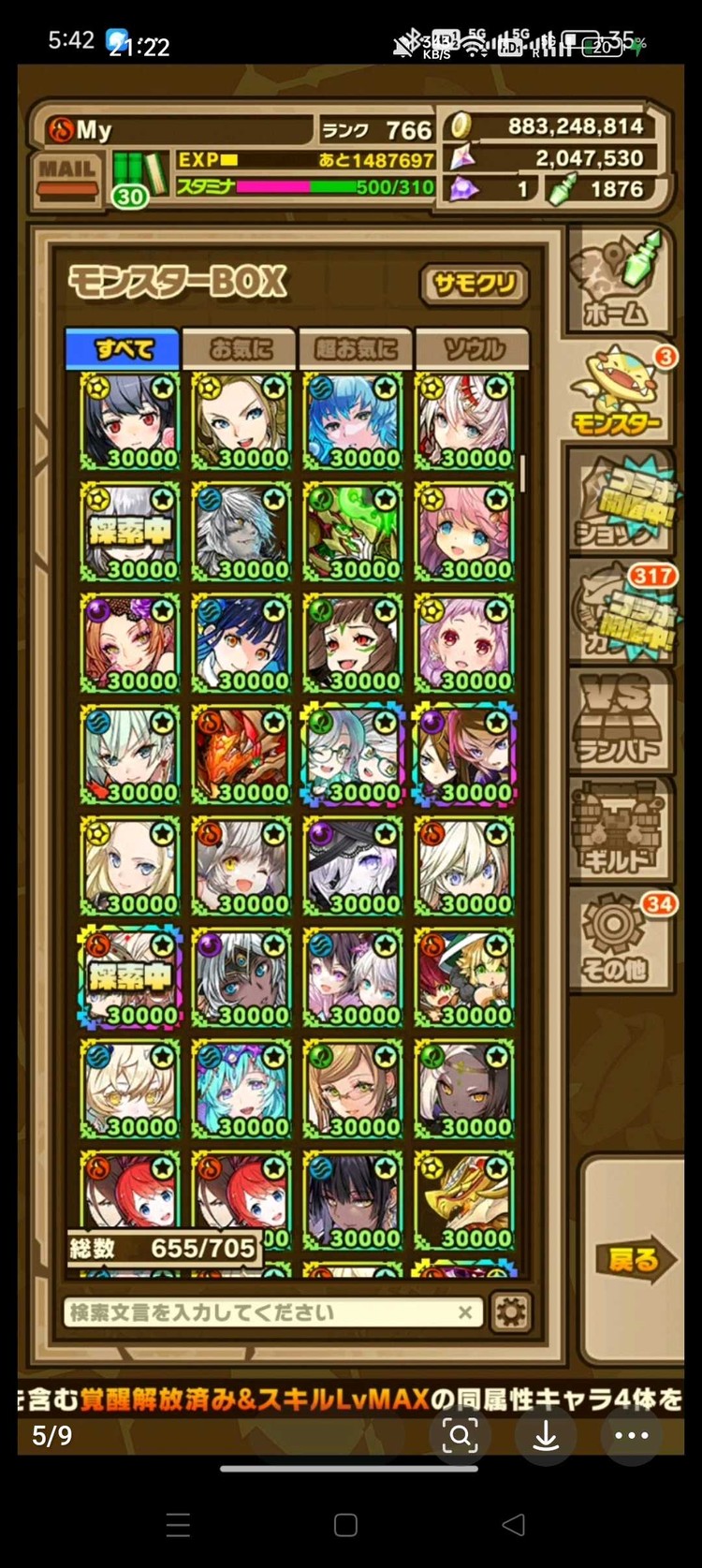The height and width of the screenshot is (1568, 702).
Task: Open the three-dot more options menu
Action: click(x=631, y=1434)
